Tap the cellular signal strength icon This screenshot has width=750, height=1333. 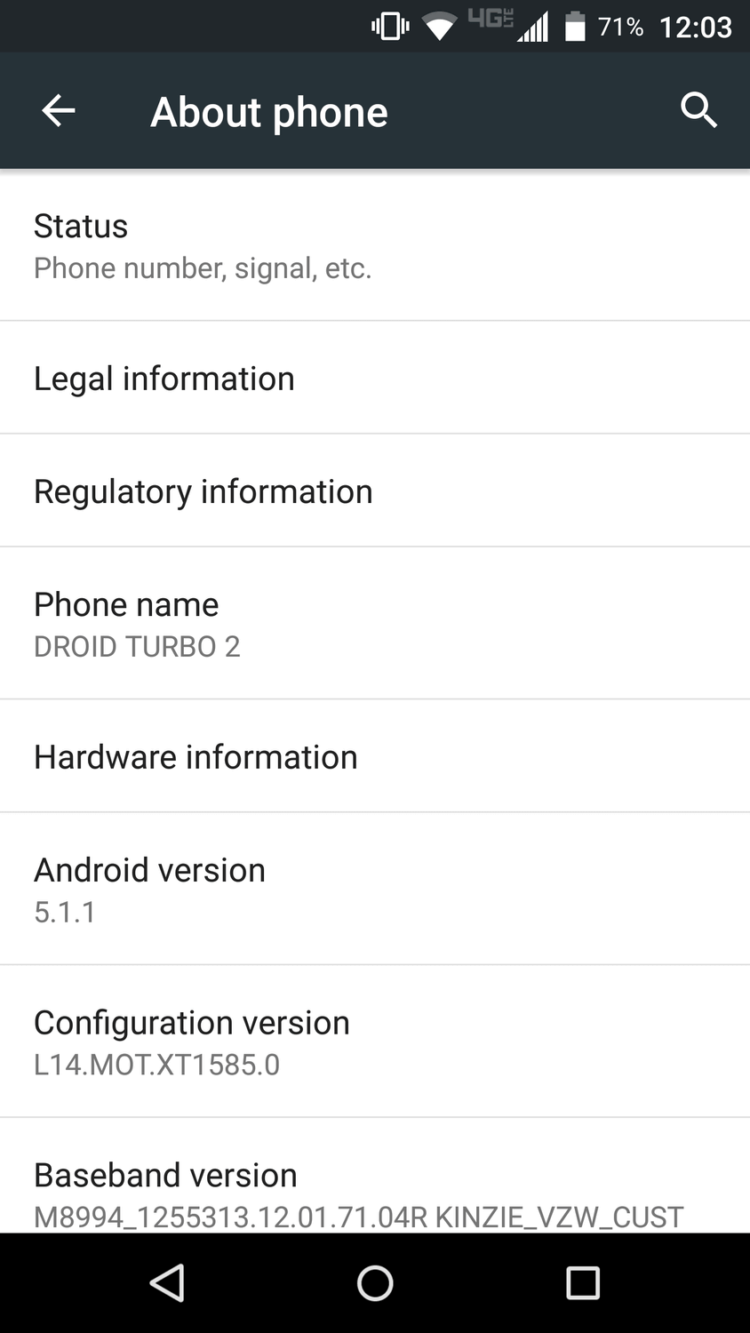pos(531,28)
